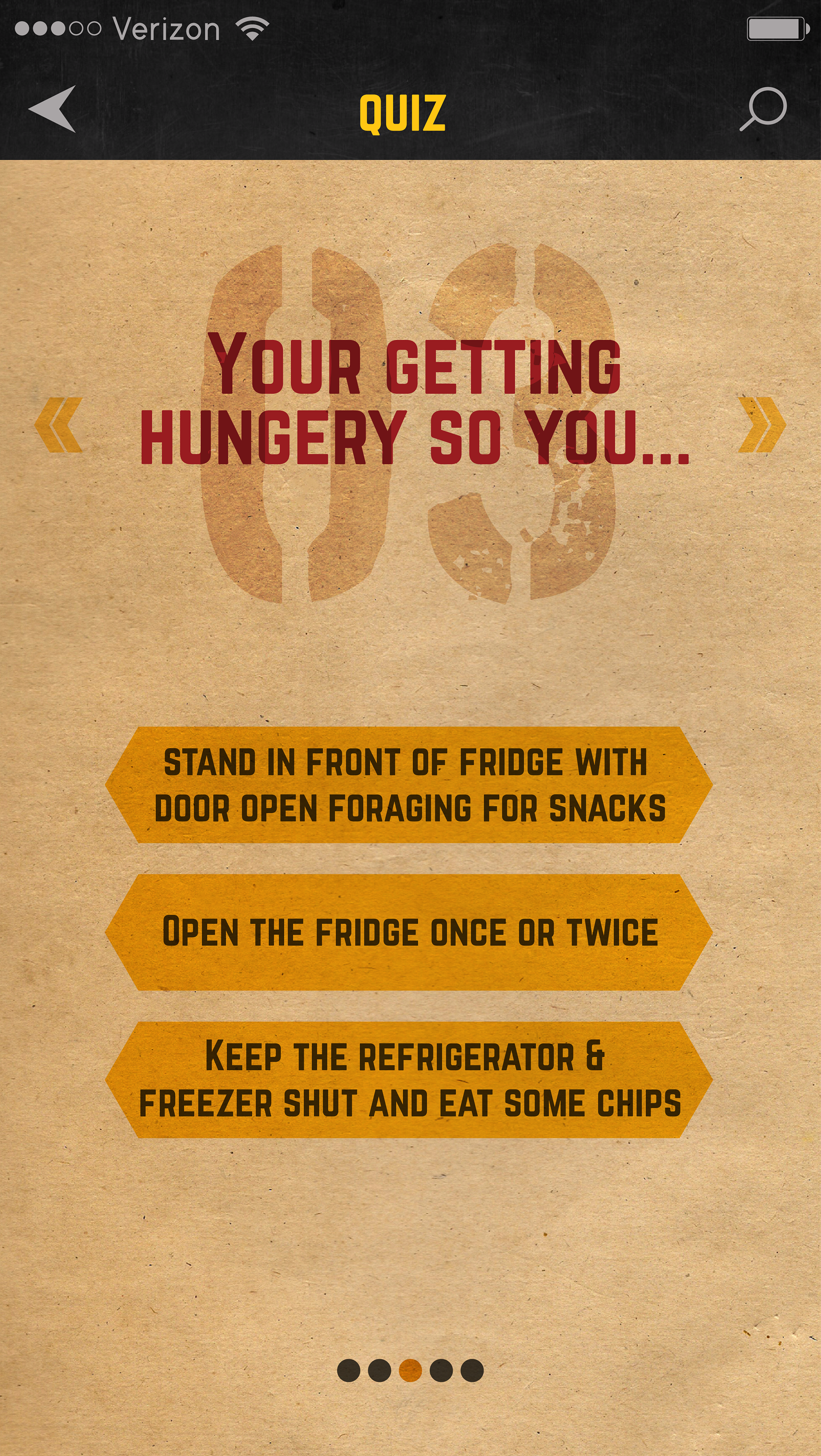Viewport: 821px width, 1456px height.
Task: Go to previous question with left chevrons
Action: 59,425
